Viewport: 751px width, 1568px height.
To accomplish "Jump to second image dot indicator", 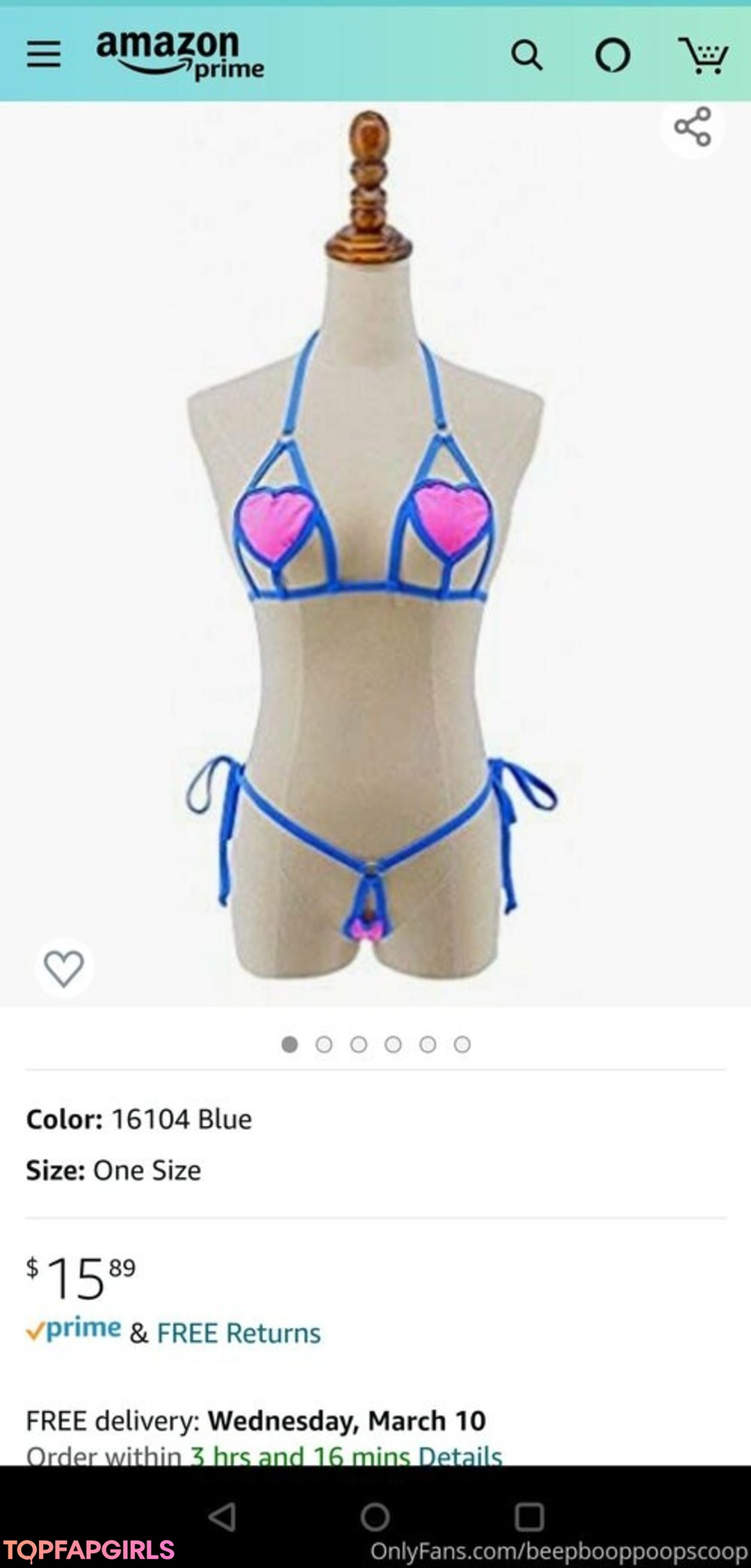I will (x=324, y=1044).
